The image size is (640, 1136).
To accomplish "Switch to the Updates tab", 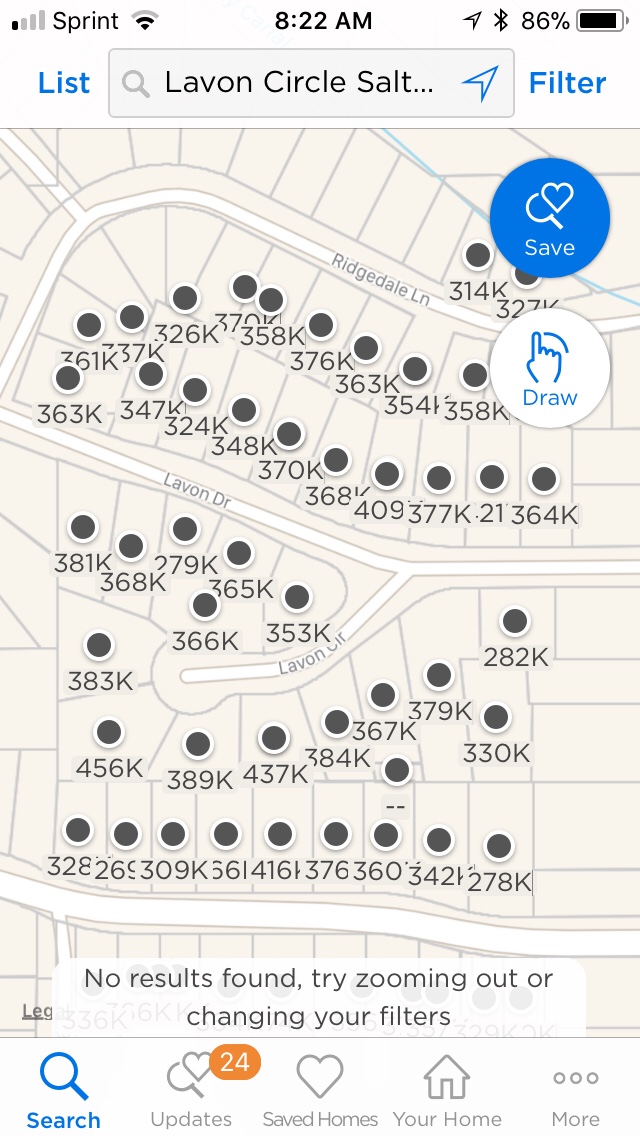I will coord(191,1092).
